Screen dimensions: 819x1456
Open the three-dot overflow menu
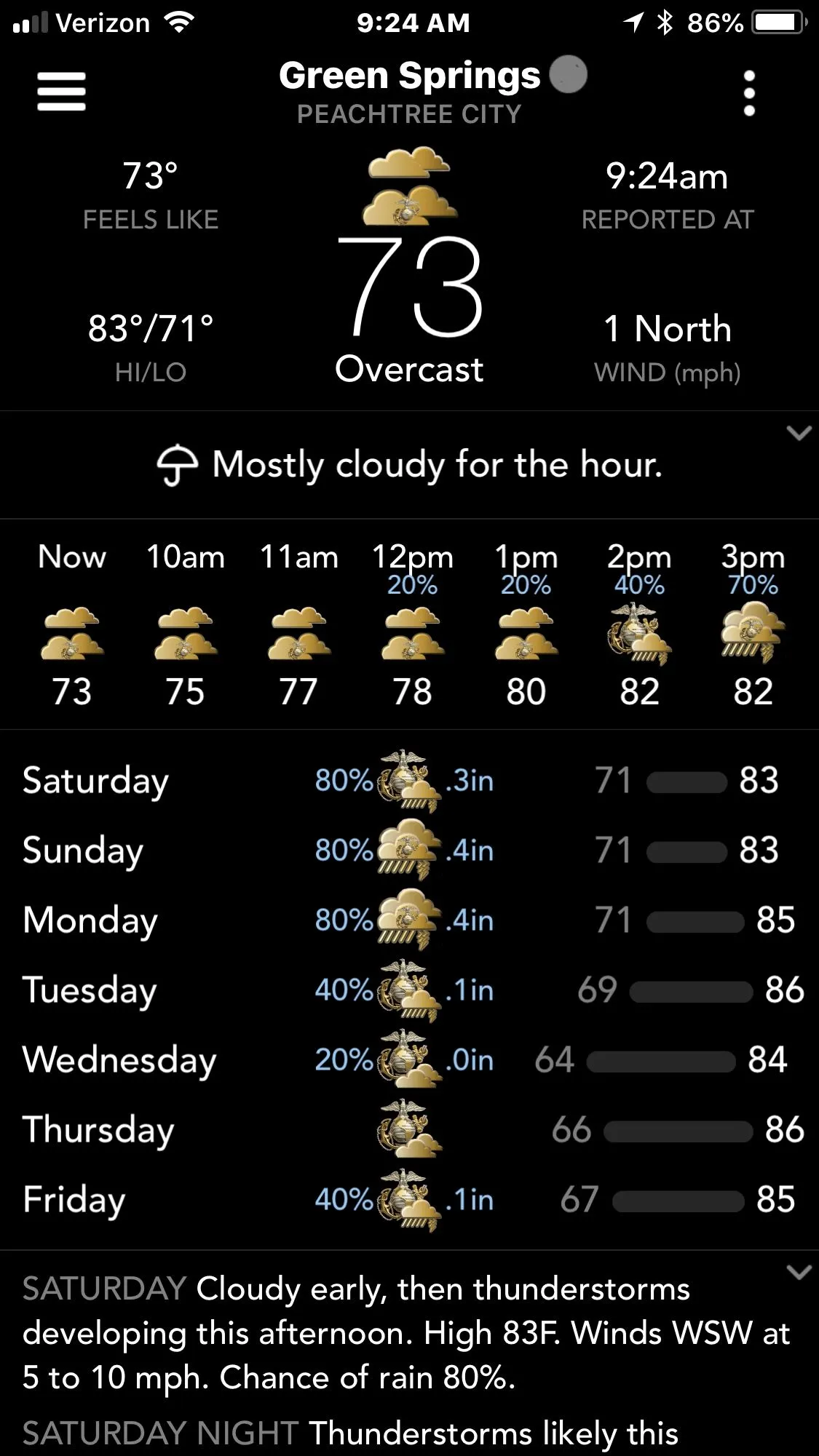(x=749, y=93)
